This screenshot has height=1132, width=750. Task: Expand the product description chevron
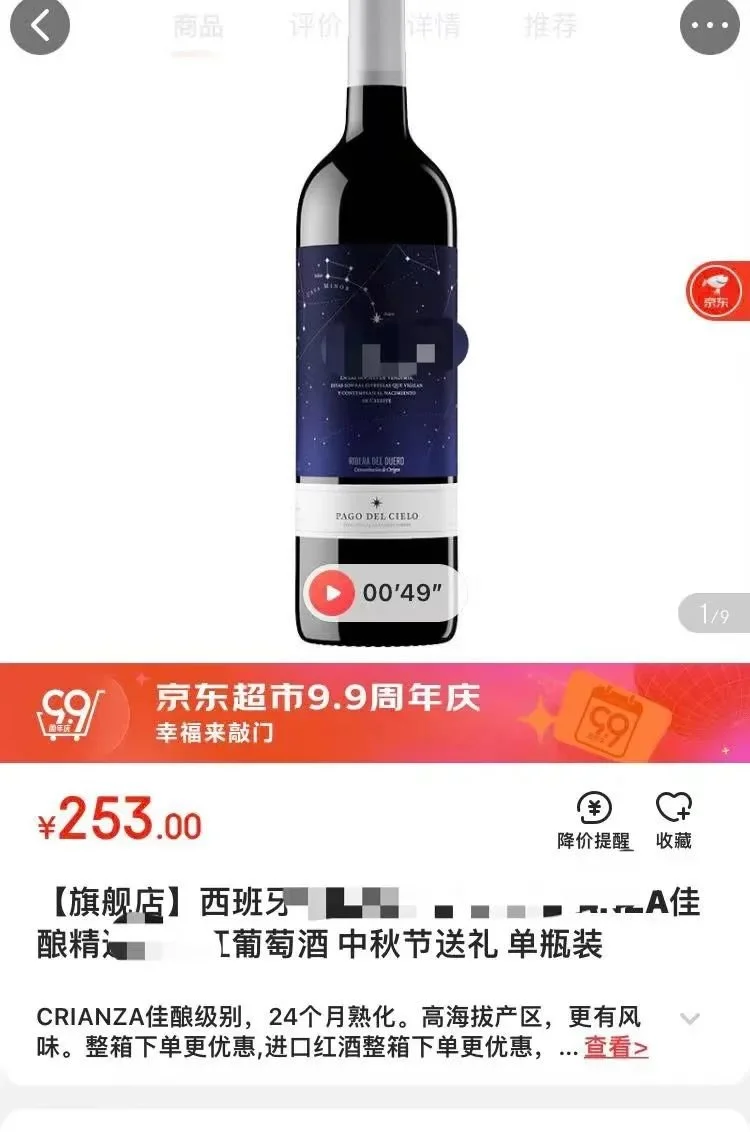pos(690,1019)
